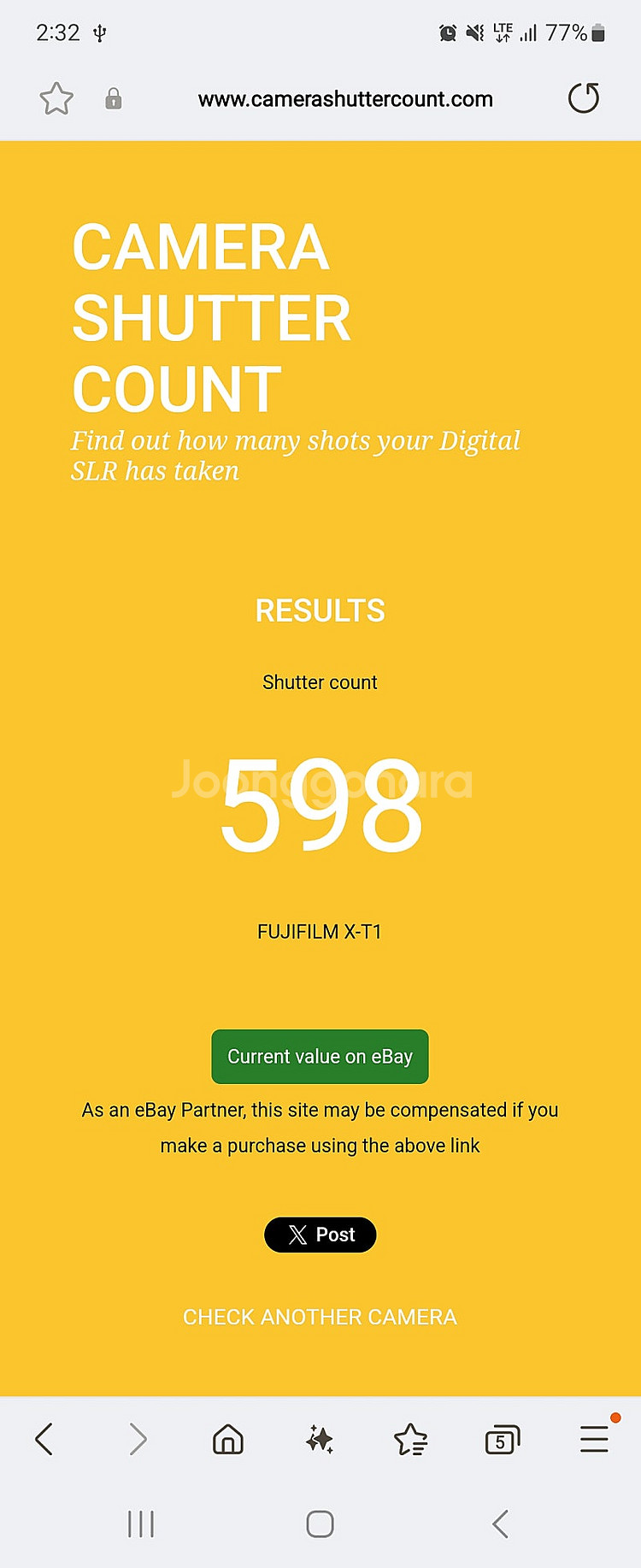
Task: Go to the phone home screen
Action: tap(320, 1524)
